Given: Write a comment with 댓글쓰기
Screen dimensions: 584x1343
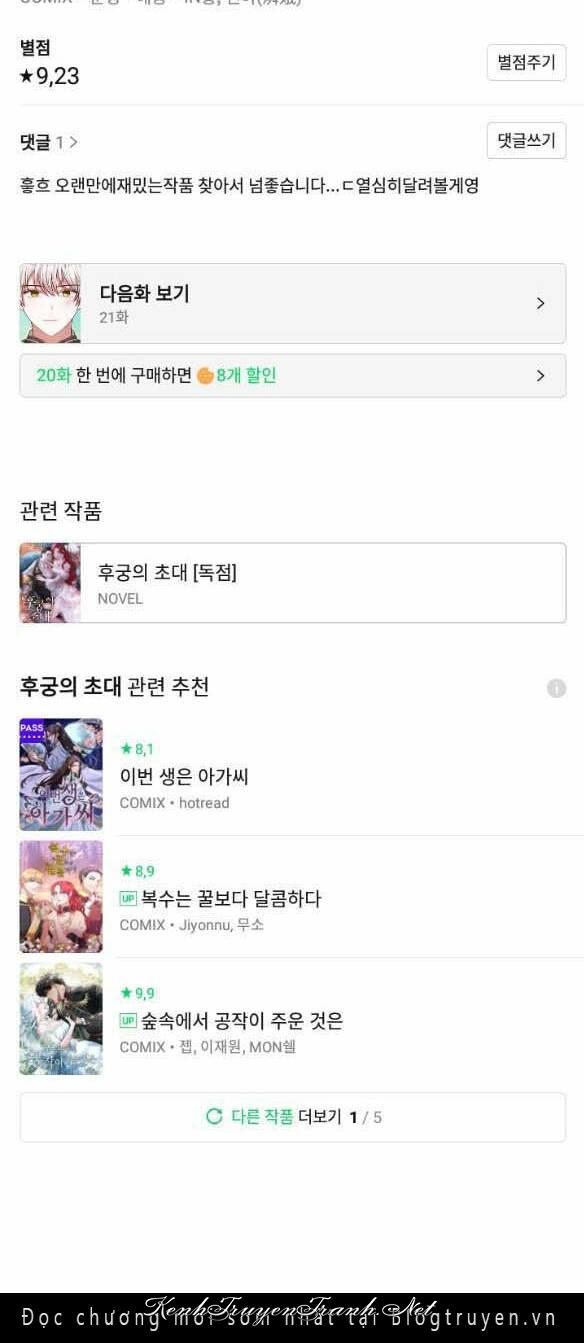Looking at the screenshot, I should click(526, 141).
